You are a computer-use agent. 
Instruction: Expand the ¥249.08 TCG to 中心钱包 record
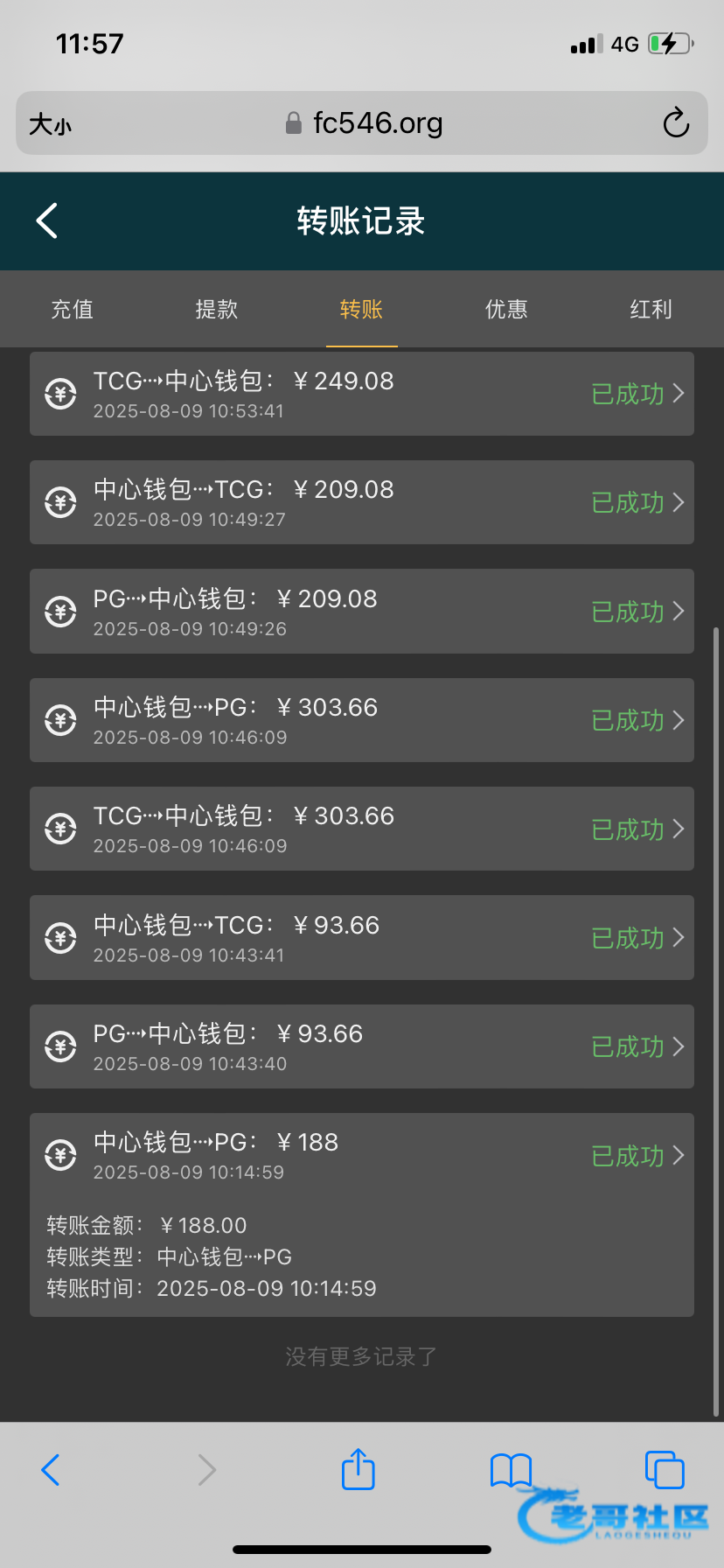[x=362, y=394]
